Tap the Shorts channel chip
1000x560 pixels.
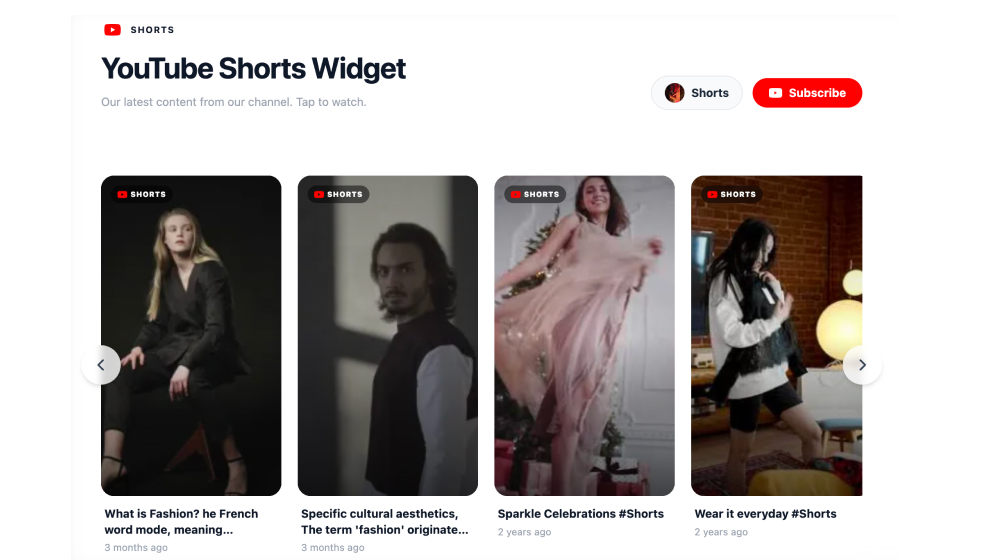[x=697, y=93]
